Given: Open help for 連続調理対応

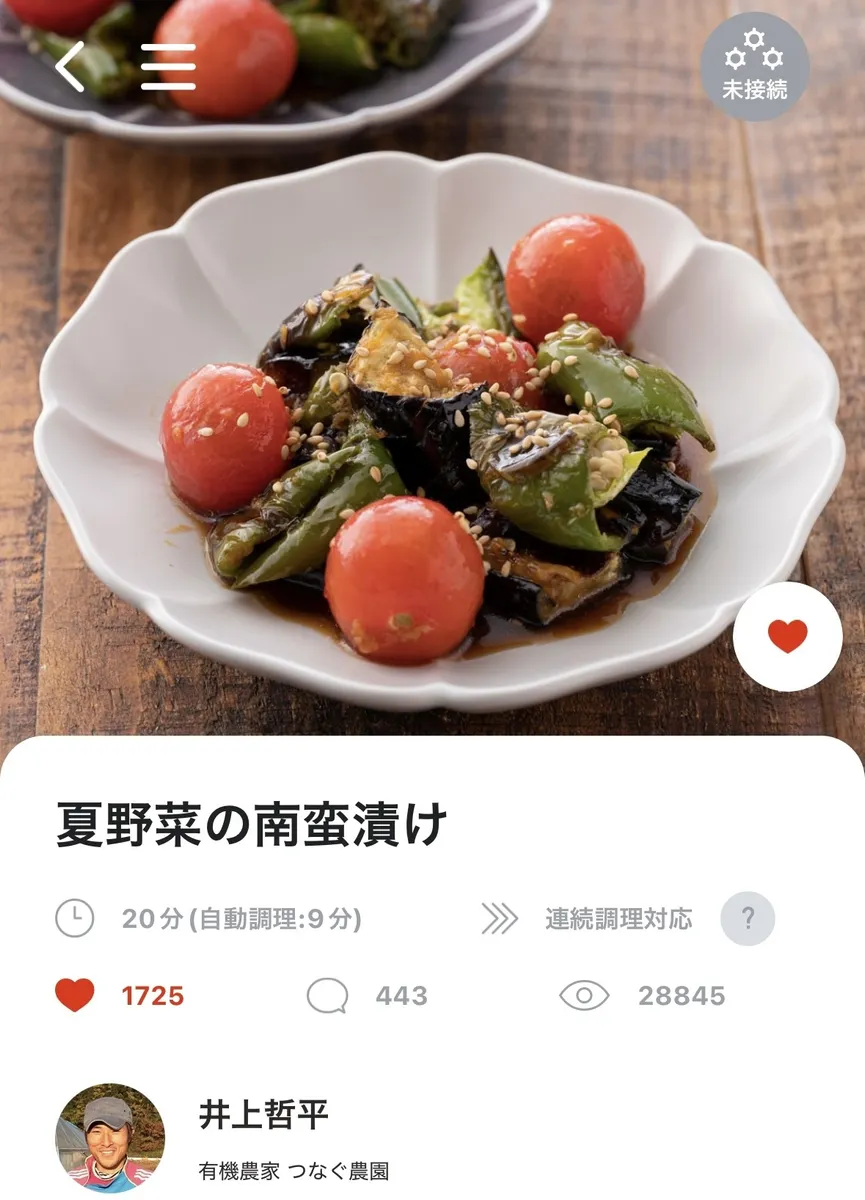Looking at the screenshot, I should point(747,918).
